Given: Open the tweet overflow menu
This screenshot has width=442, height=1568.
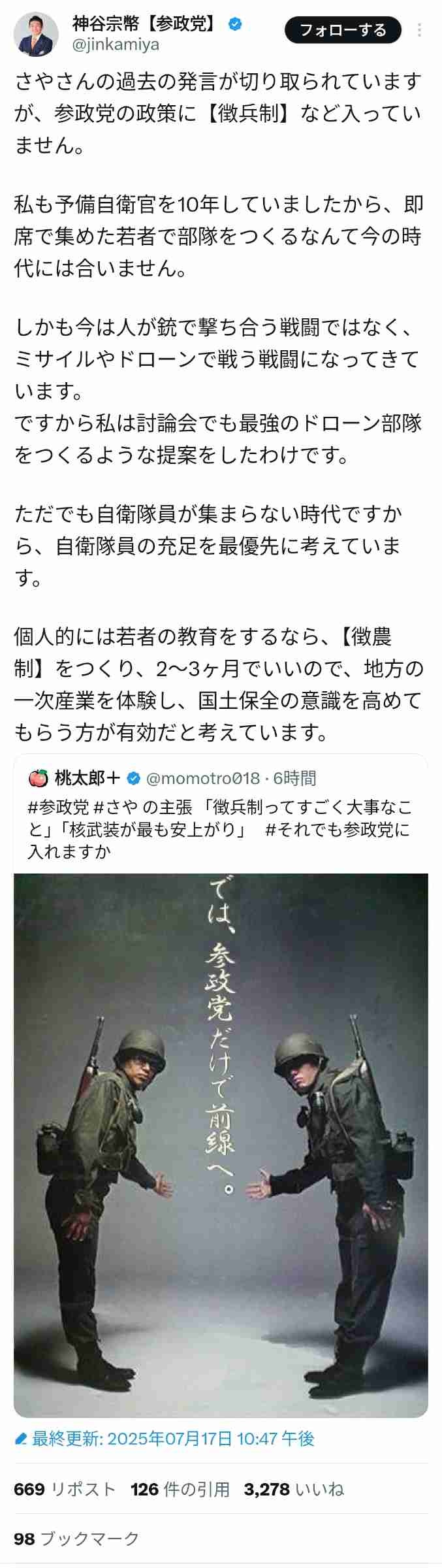Looking at the screenshot, I should 419,30.
